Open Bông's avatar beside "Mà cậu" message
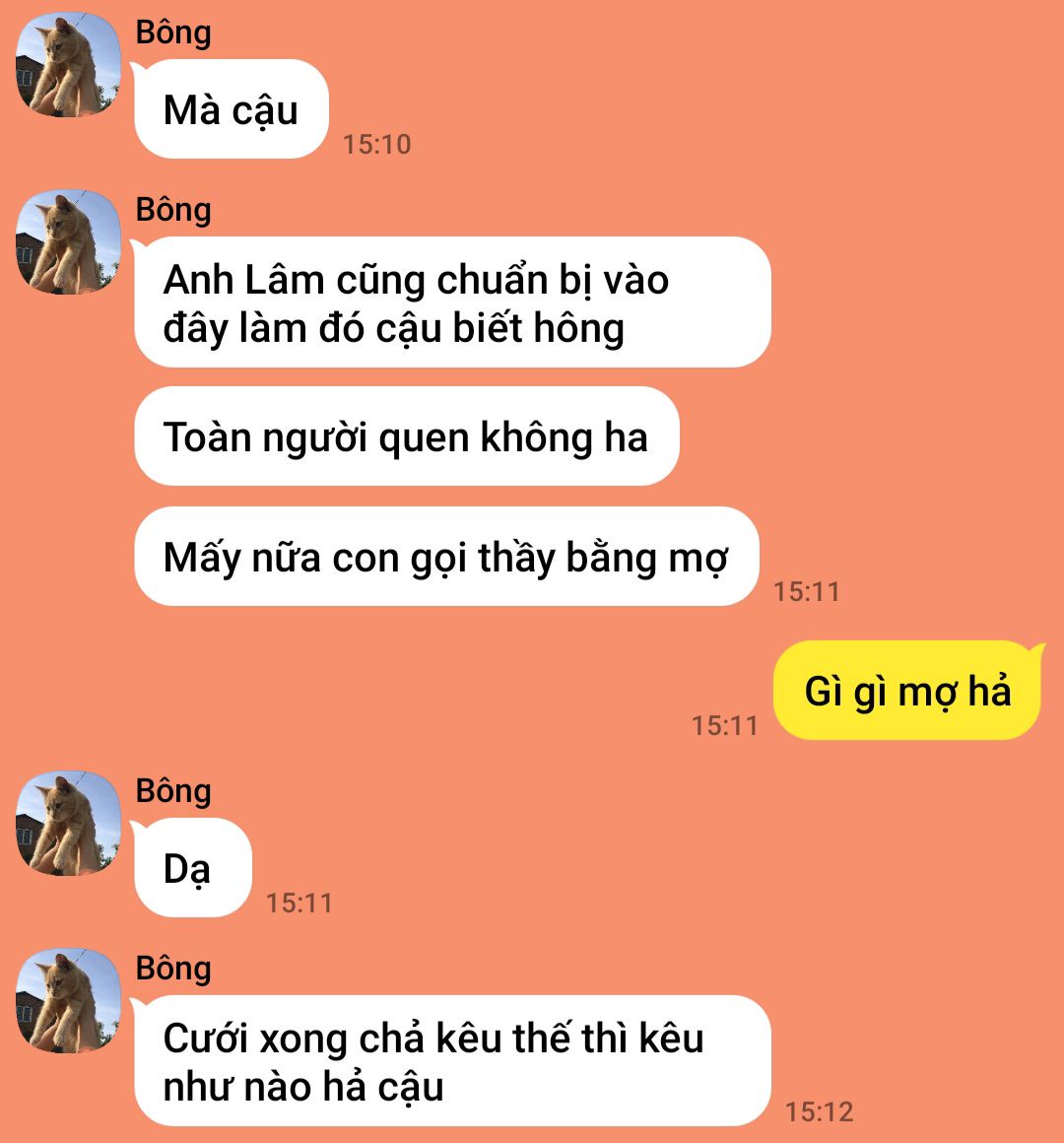Image resolution: width=1064 pixels, height=1143 pixels. coord(68,65)
